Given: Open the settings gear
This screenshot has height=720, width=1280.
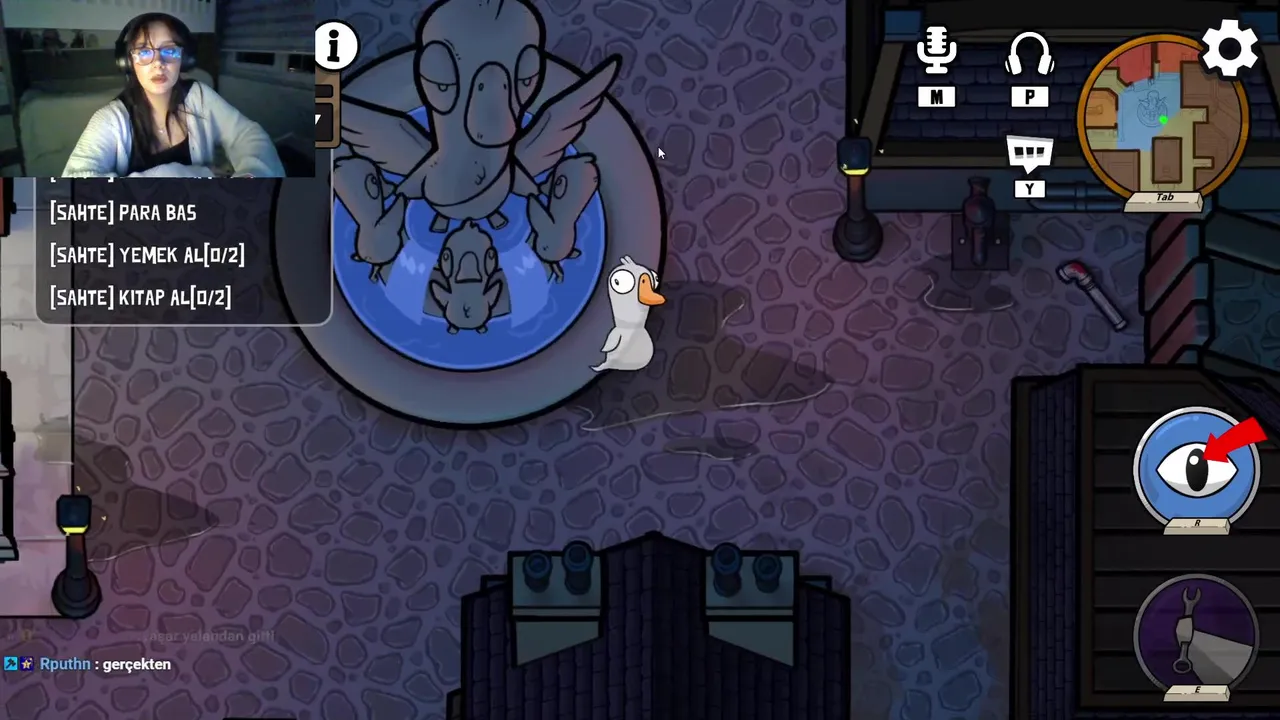Looking at the screenshot, I should [1229, 48].
